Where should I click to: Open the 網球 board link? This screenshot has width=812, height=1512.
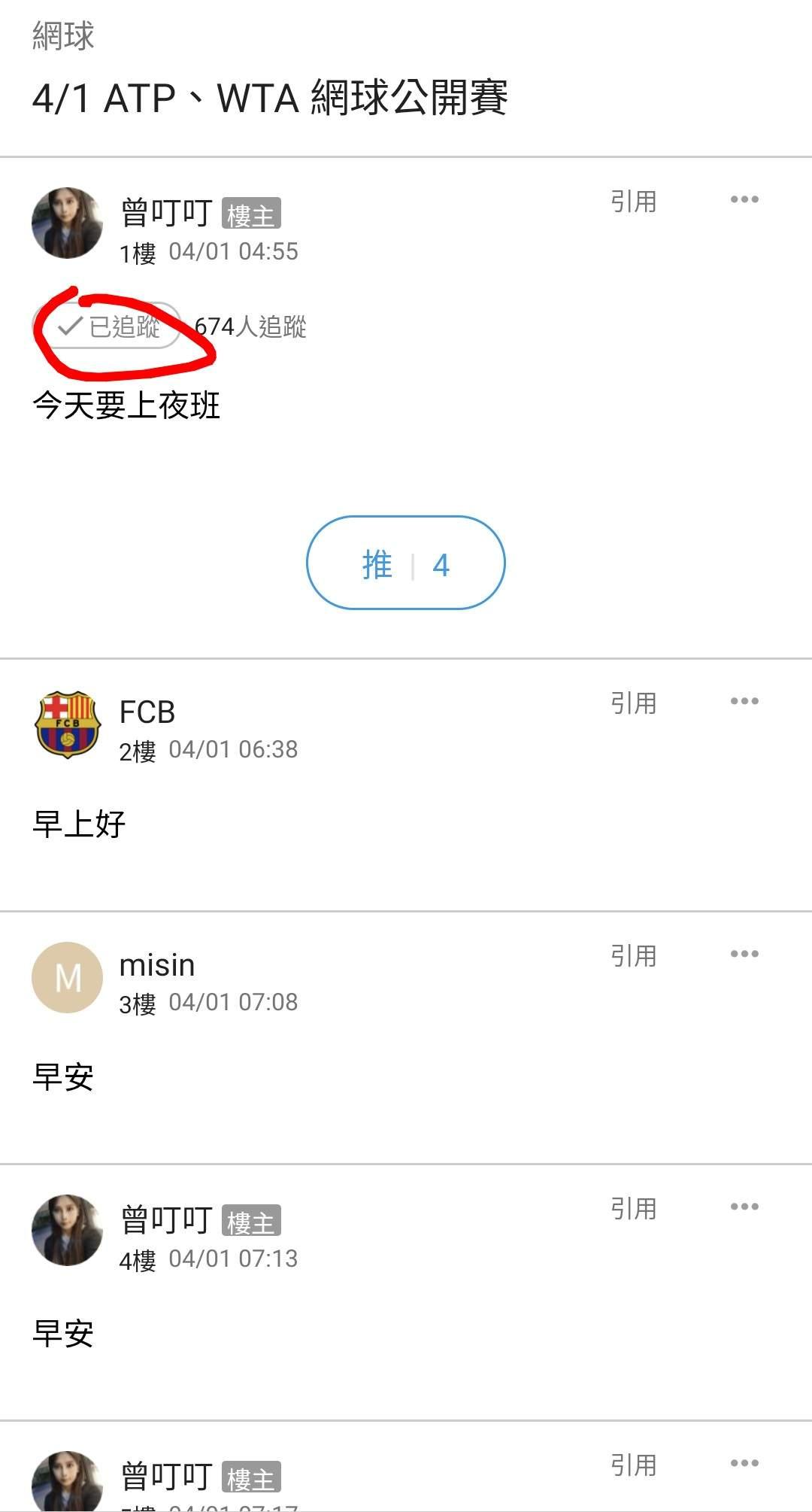coord(63,36)
